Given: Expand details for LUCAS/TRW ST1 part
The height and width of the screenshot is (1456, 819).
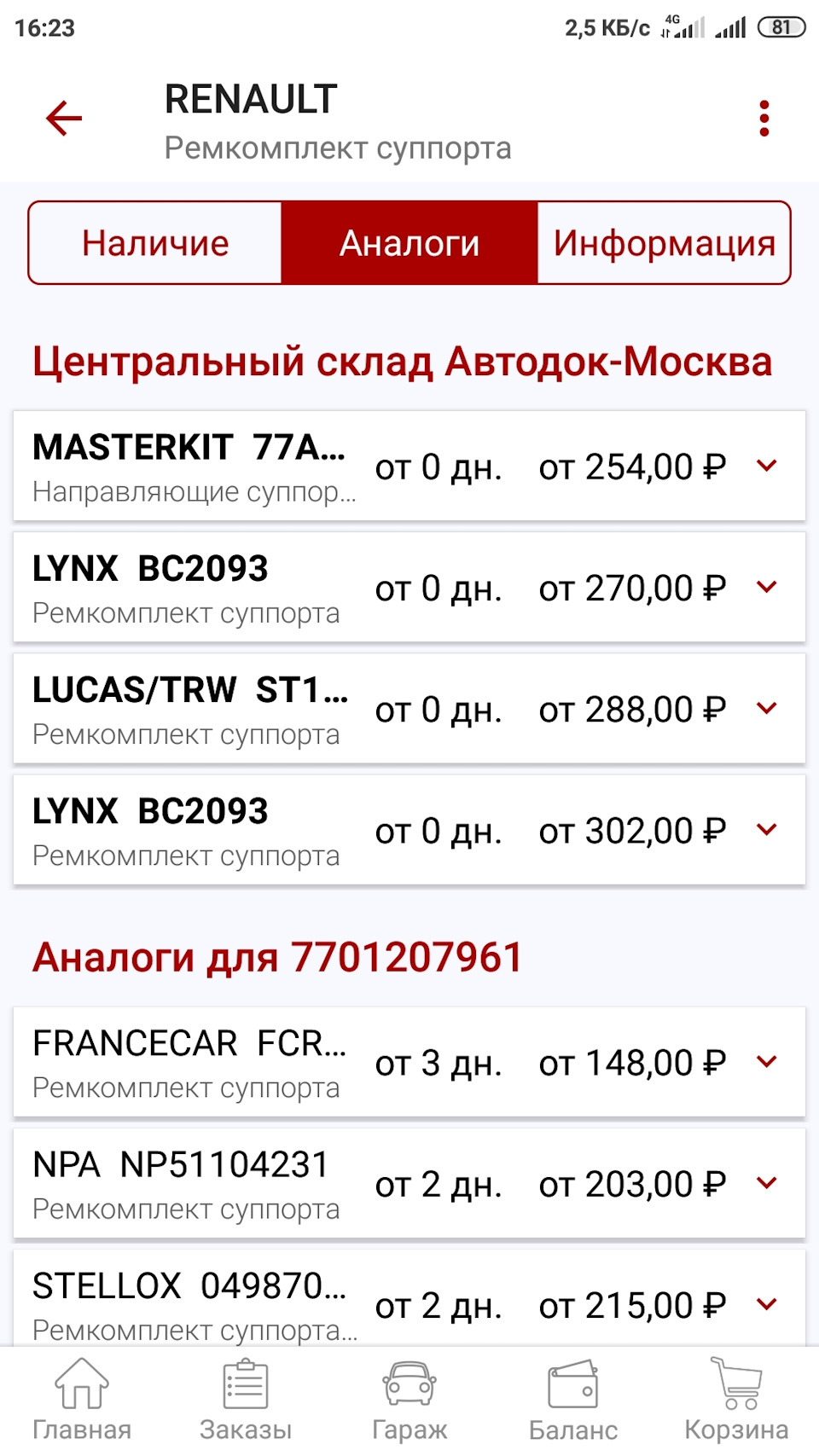Looking at the screenshot, I should click(x=765, y=709).
